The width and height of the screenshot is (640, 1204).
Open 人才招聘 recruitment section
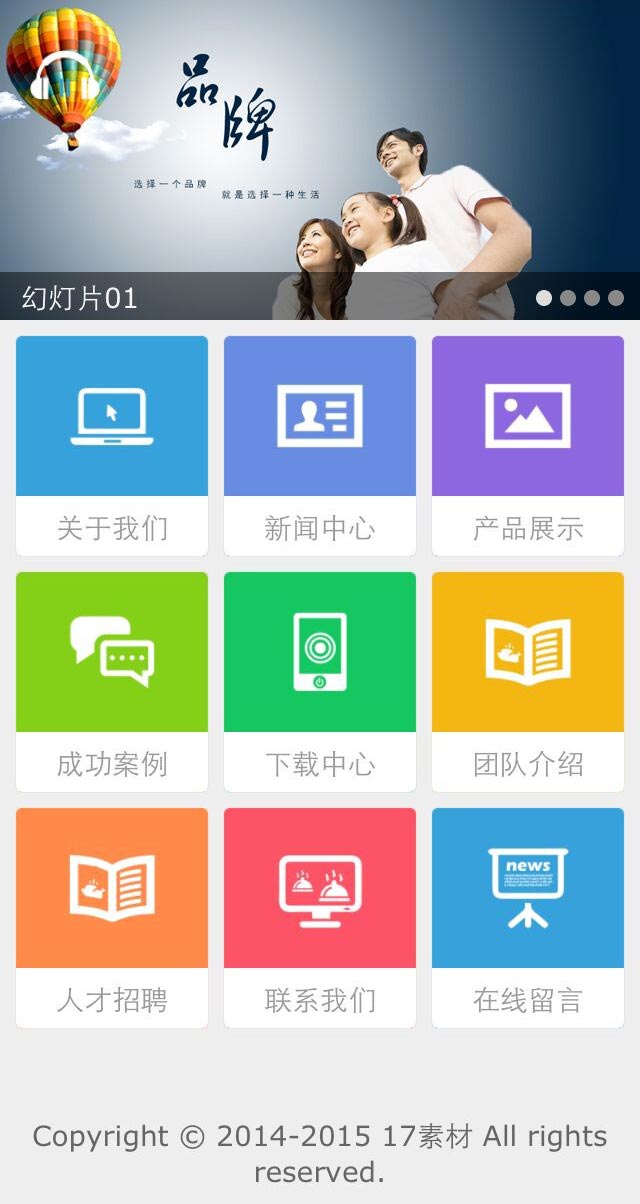tap(112, 917)
